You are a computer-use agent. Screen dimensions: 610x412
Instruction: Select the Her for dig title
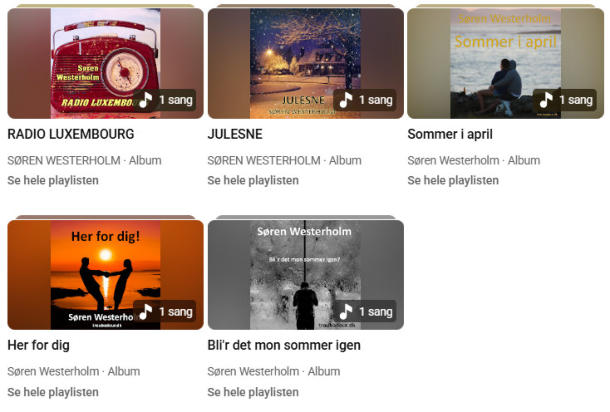pyautogui.click(x=38, y=346)
